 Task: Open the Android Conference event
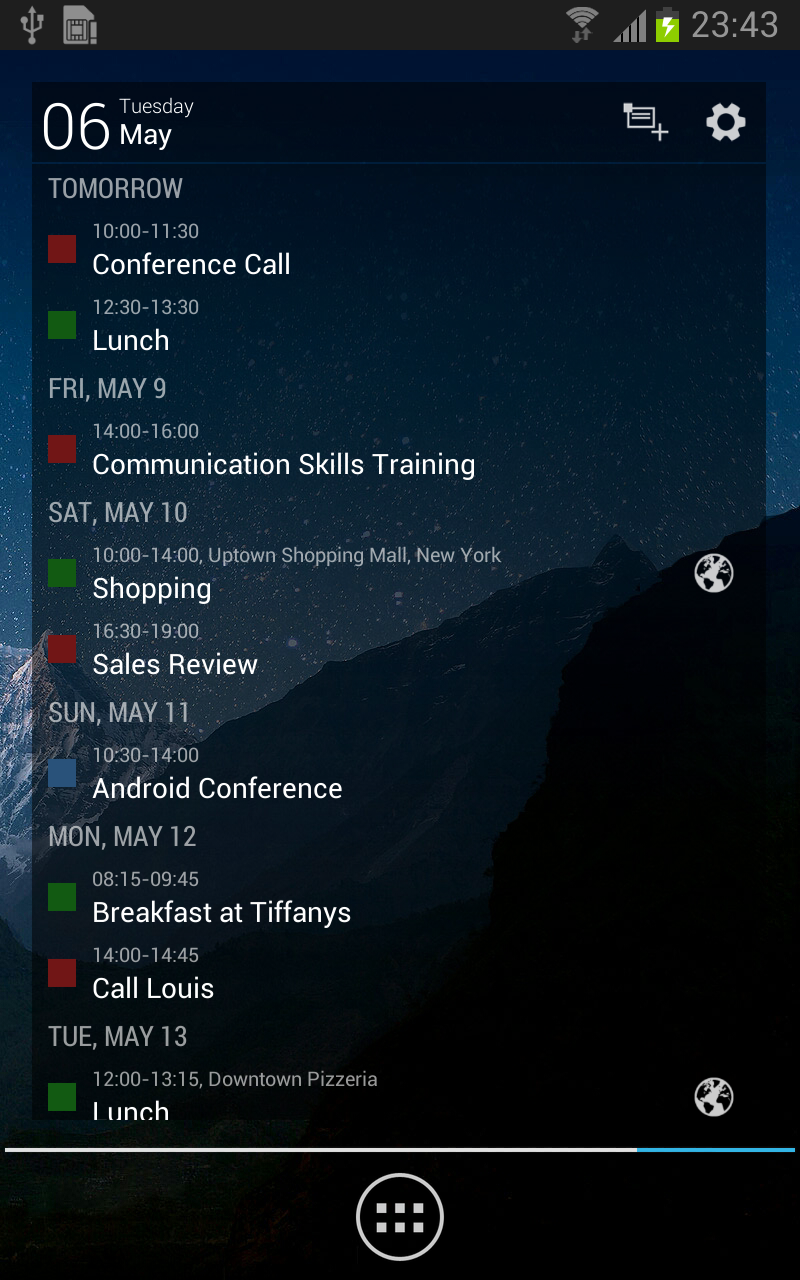tap(399, 774)
